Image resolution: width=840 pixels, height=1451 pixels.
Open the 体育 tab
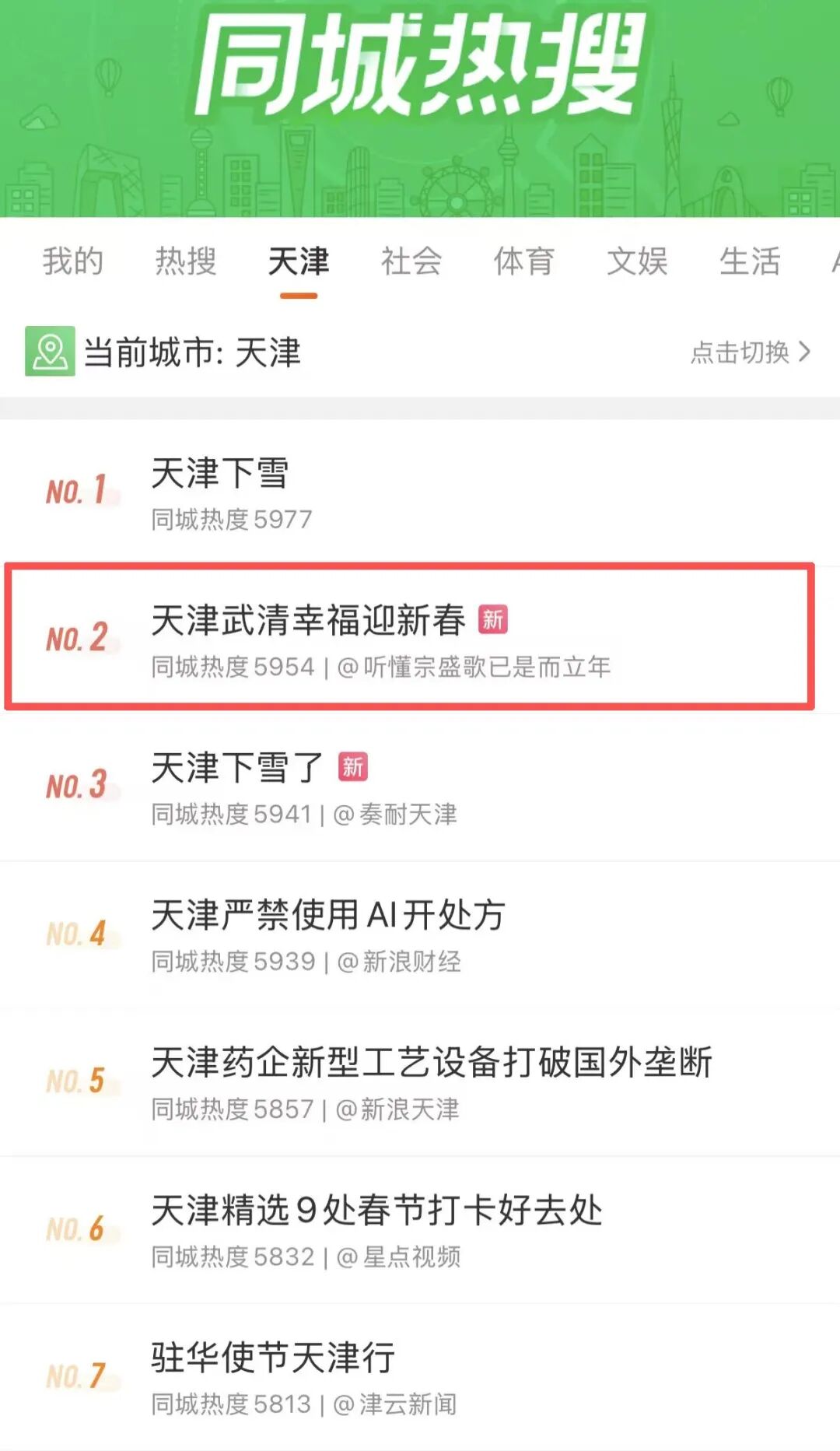(x=523, y=261)
